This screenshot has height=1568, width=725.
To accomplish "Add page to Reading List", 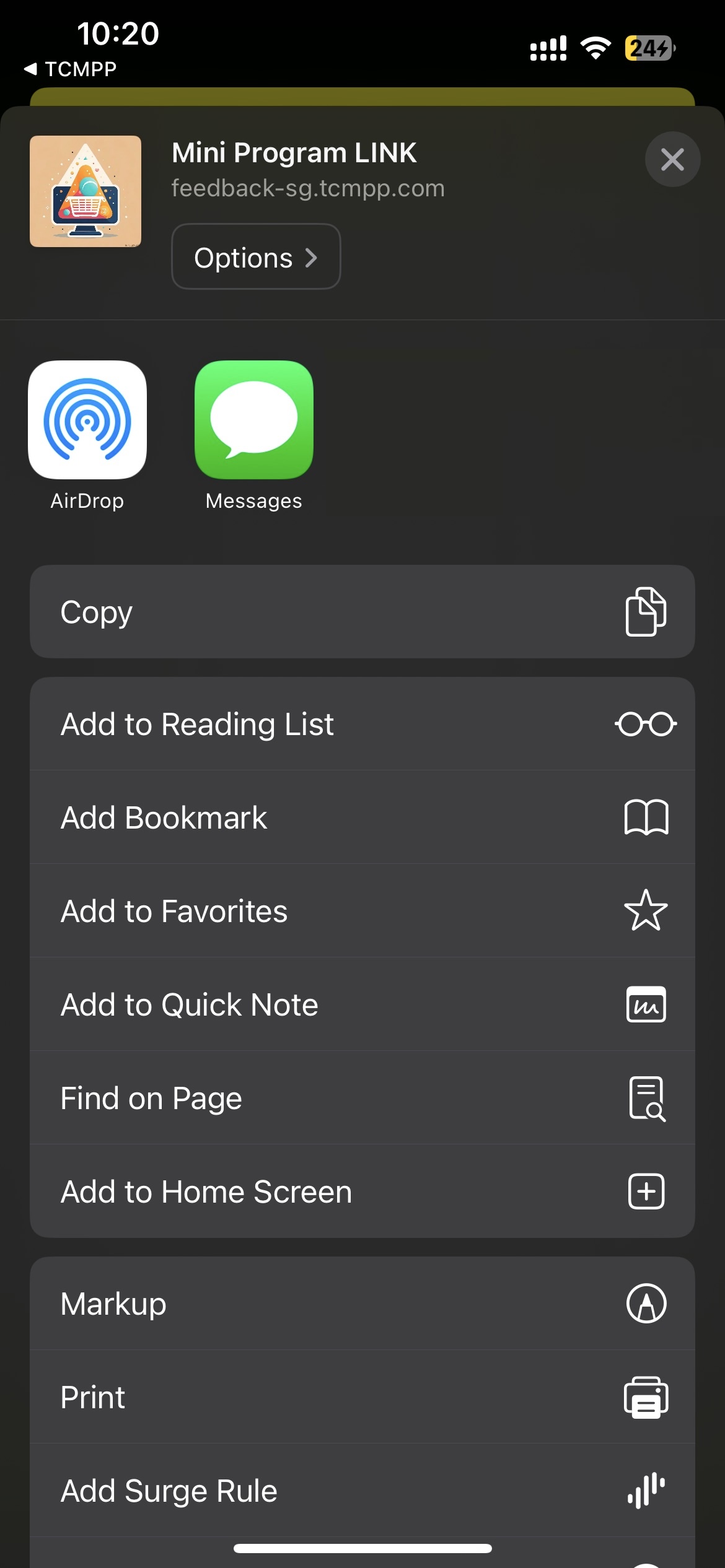I will point(362,724).
